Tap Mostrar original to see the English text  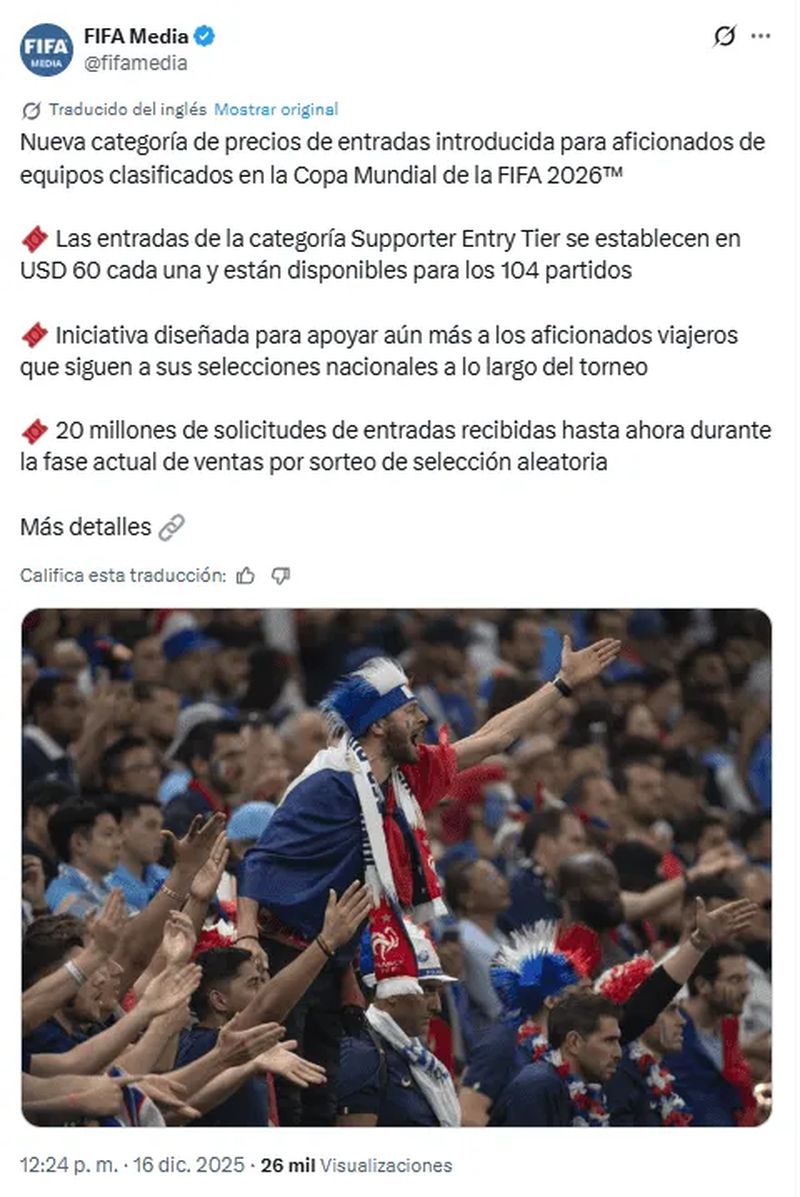[276, 110]
